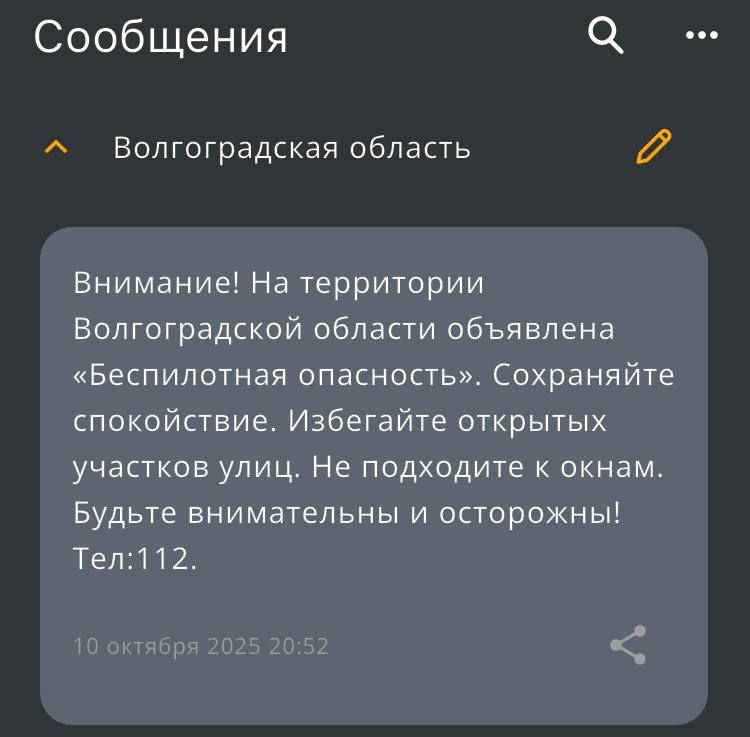Open the three-dot overflow menu

pyautogui.click(x=701, y=36)
